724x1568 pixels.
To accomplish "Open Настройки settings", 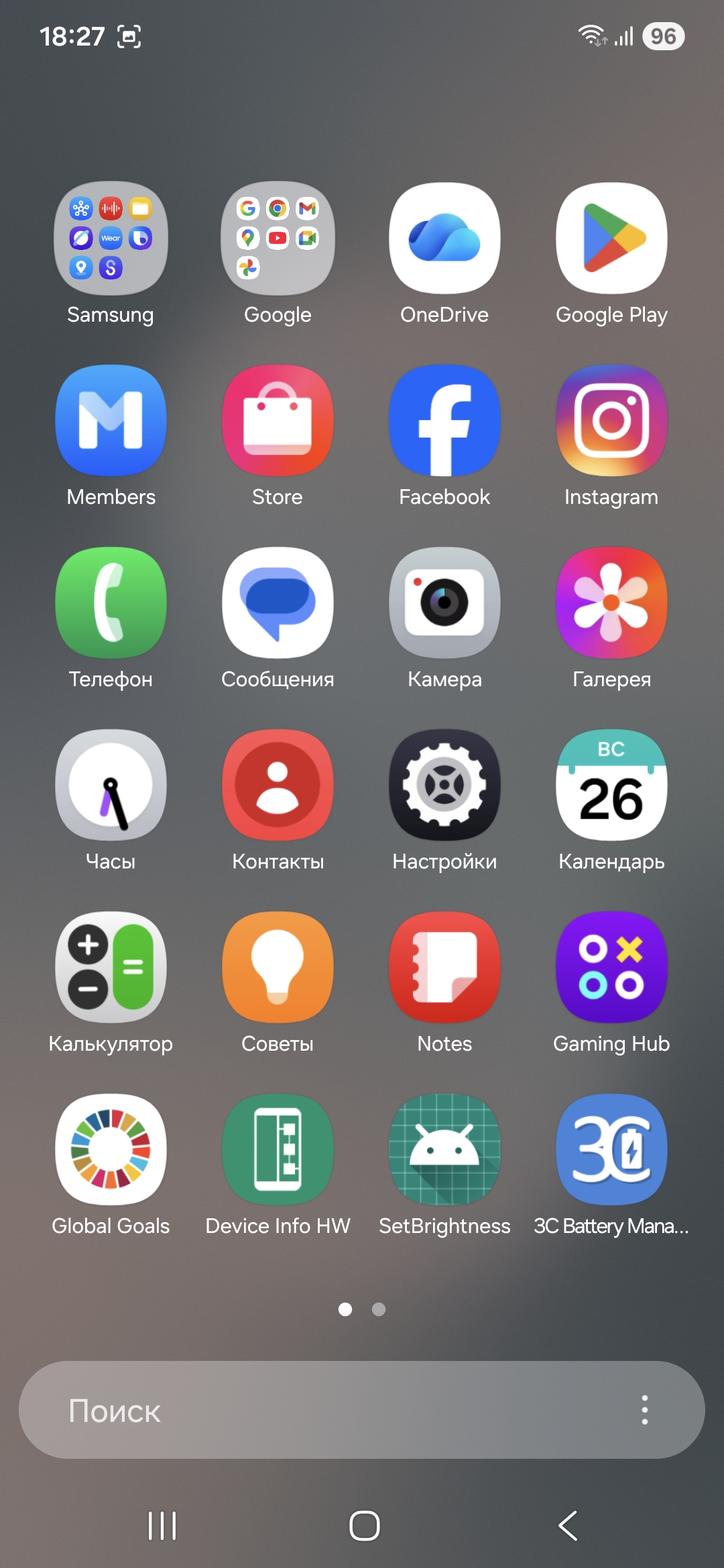I will 444,785.
